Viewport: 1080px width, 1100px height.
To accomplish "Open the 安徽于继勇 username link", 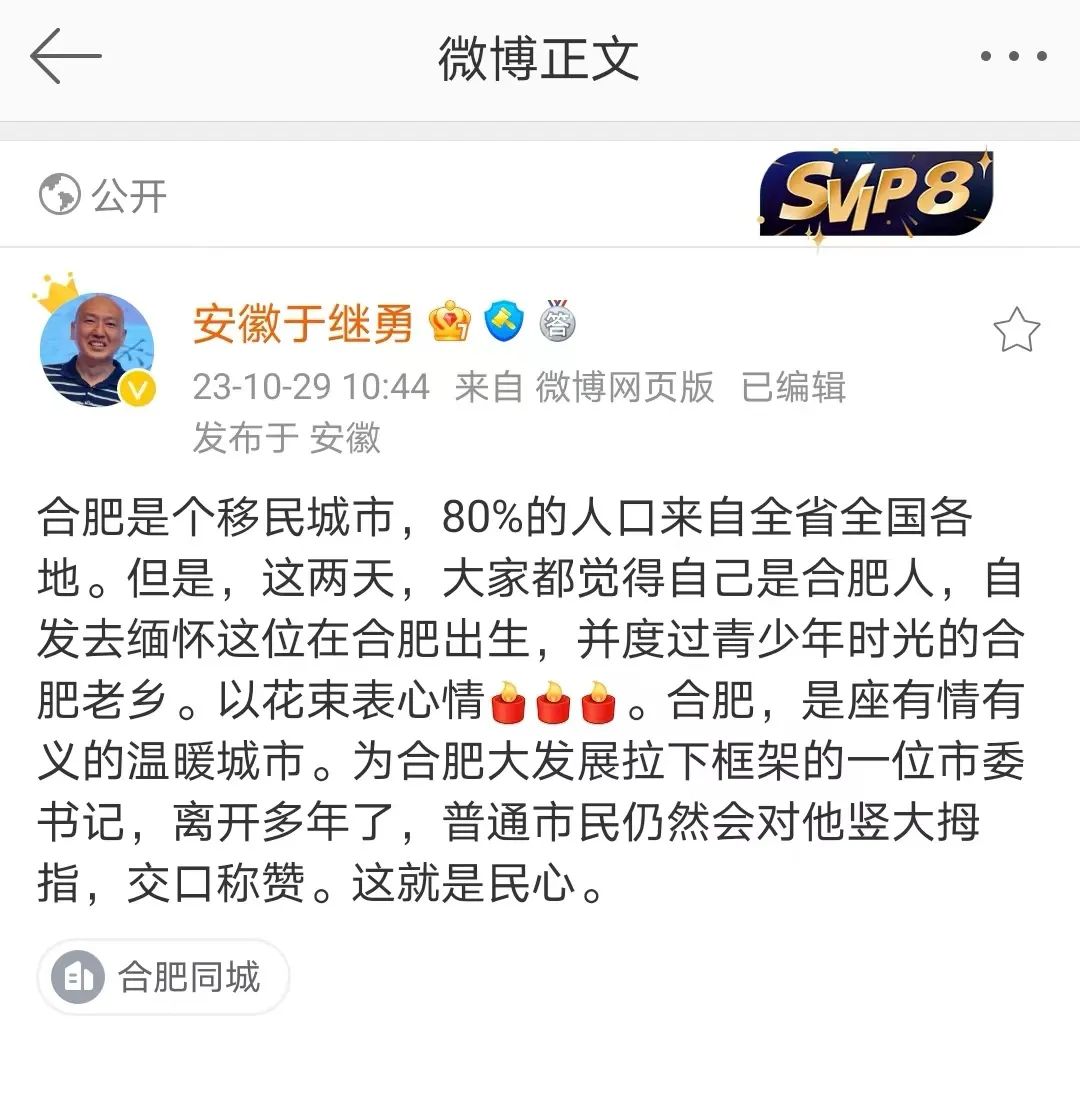I will coord(303,325).
